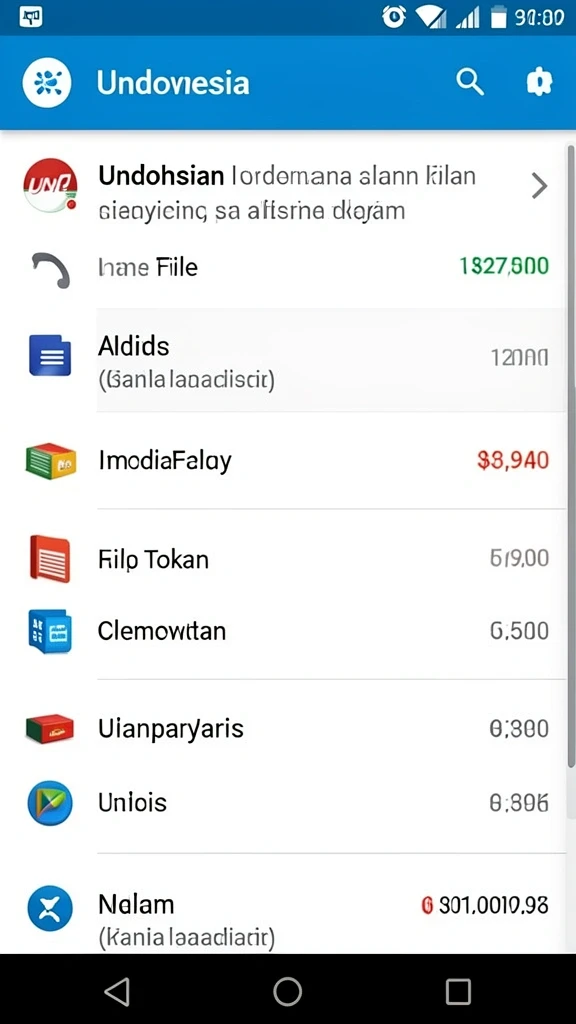576x1024 pixels.
Task: Open the settings gear icon
Action: 539,83
